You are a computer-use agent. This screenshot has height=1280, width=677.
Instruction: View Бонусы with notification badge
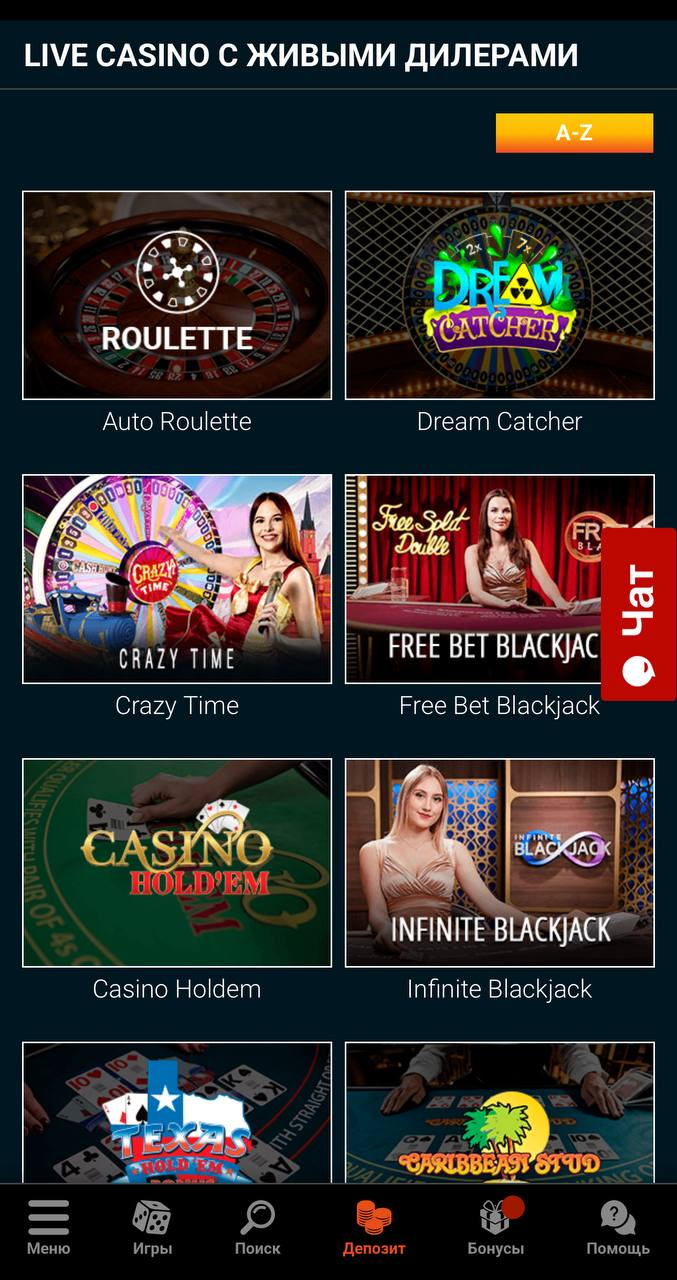495,1228
